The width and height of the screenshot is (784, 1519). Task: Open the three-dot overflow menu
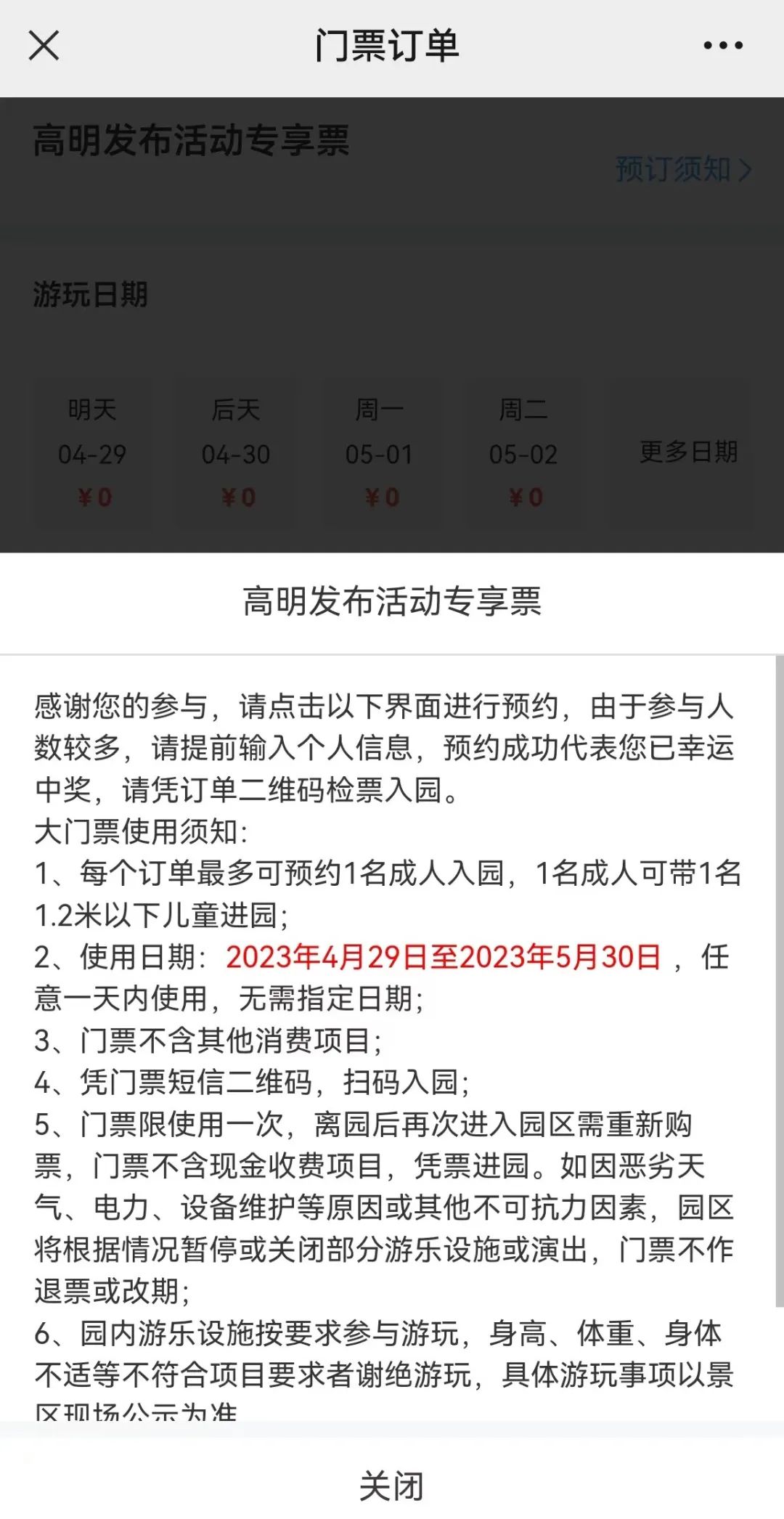tap(723, 46)
